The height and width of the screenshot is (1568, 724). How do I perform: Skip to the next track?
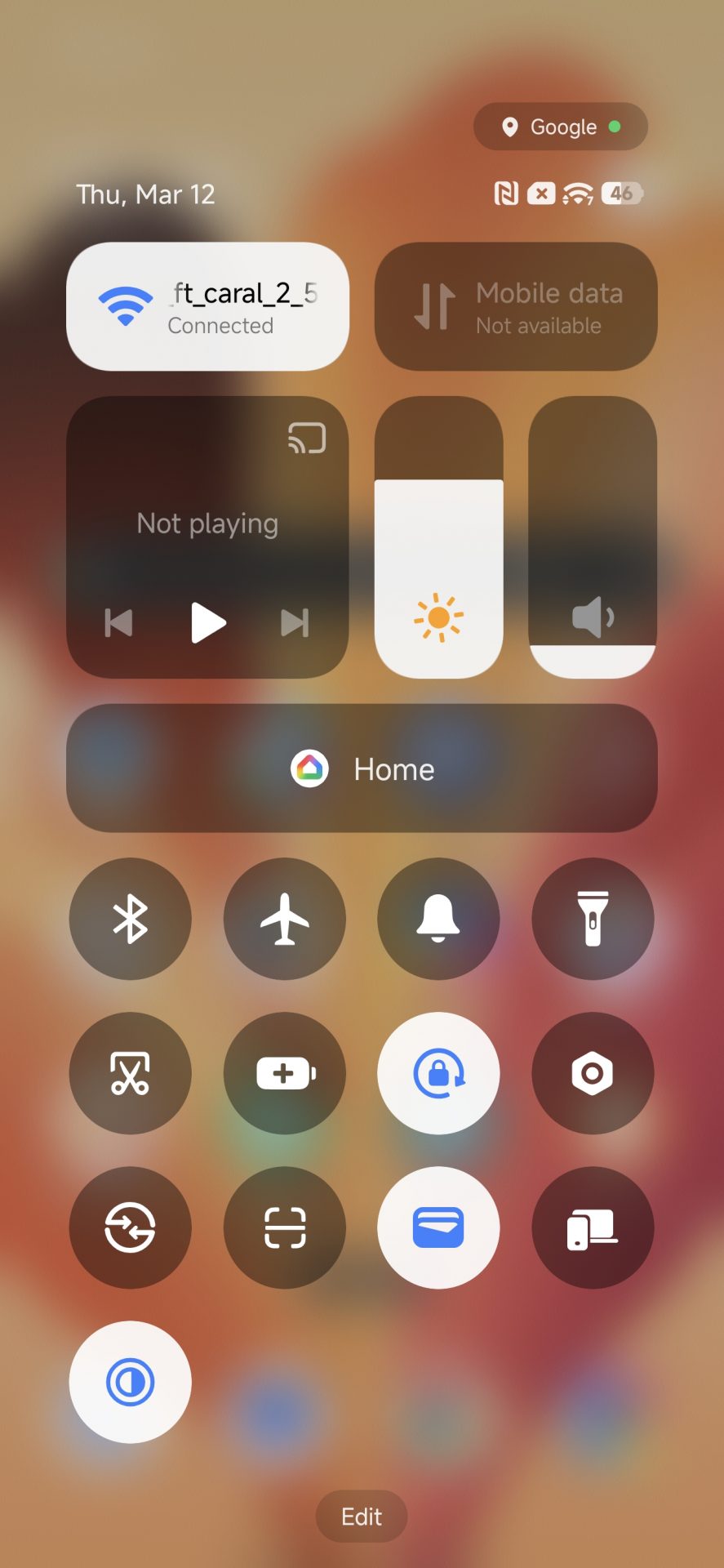[295, 623]
